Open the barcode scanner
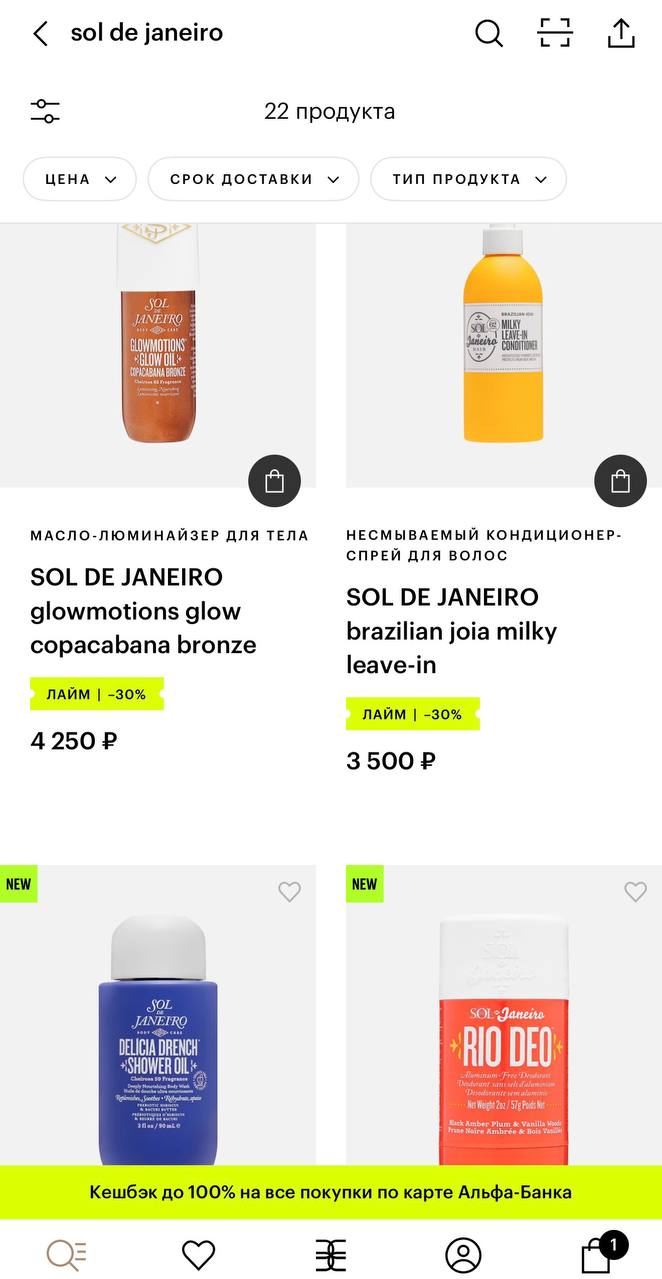The width and height of the screenshot is (662, 1279). coord(555,33)
